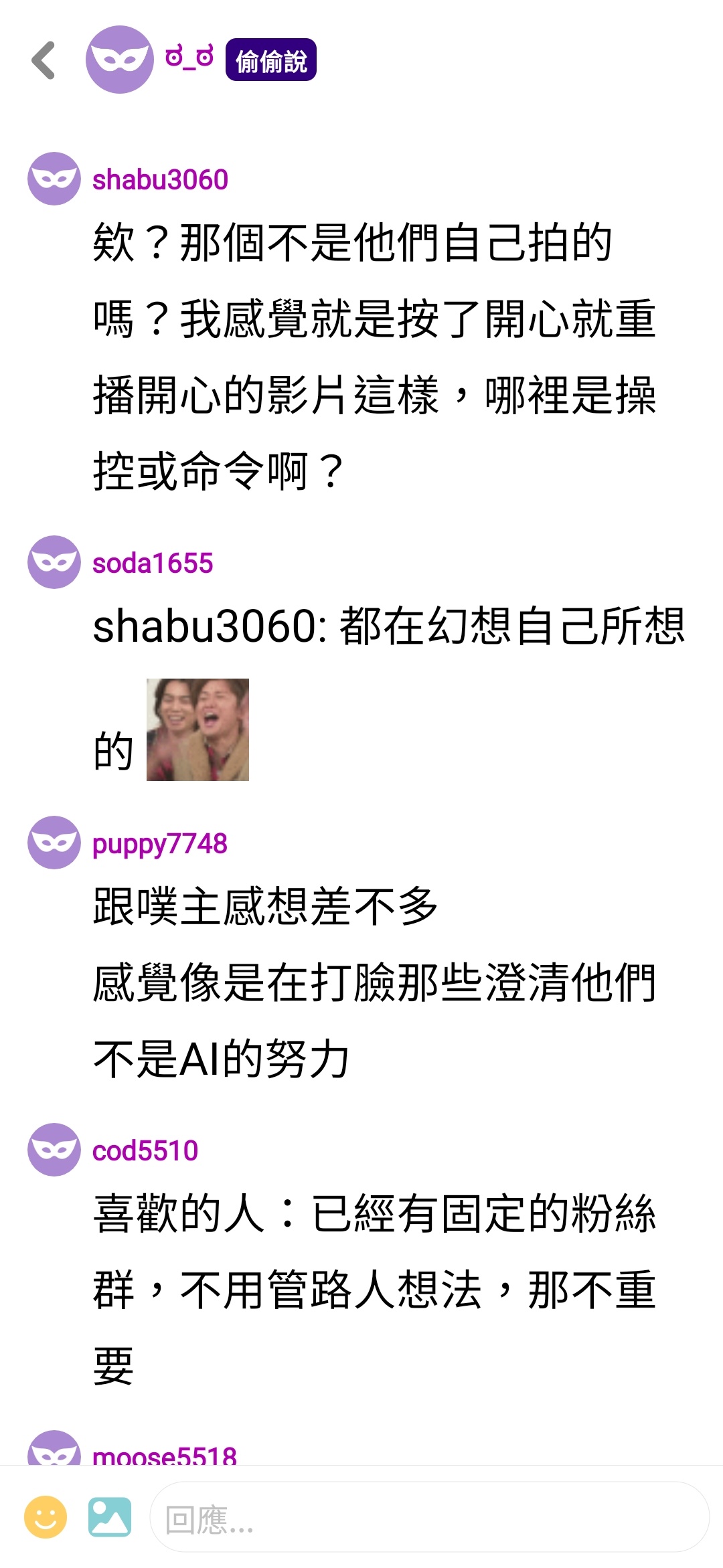Enlarge the photo in soda1655's reply
This screenshot has width=723, height=1568.
point(197,729)
